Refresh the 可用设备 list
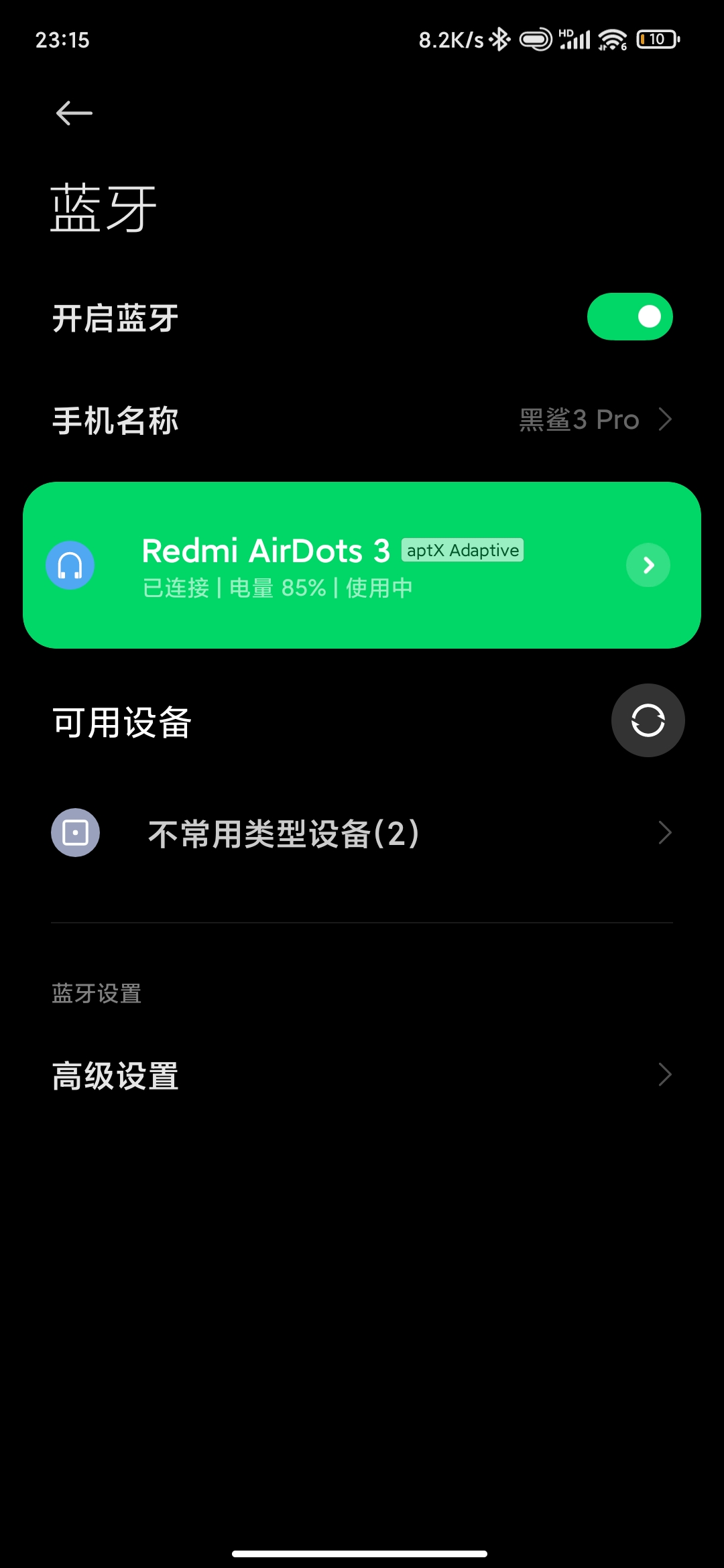Screen dimensions: 724x1568 [648, 721]
